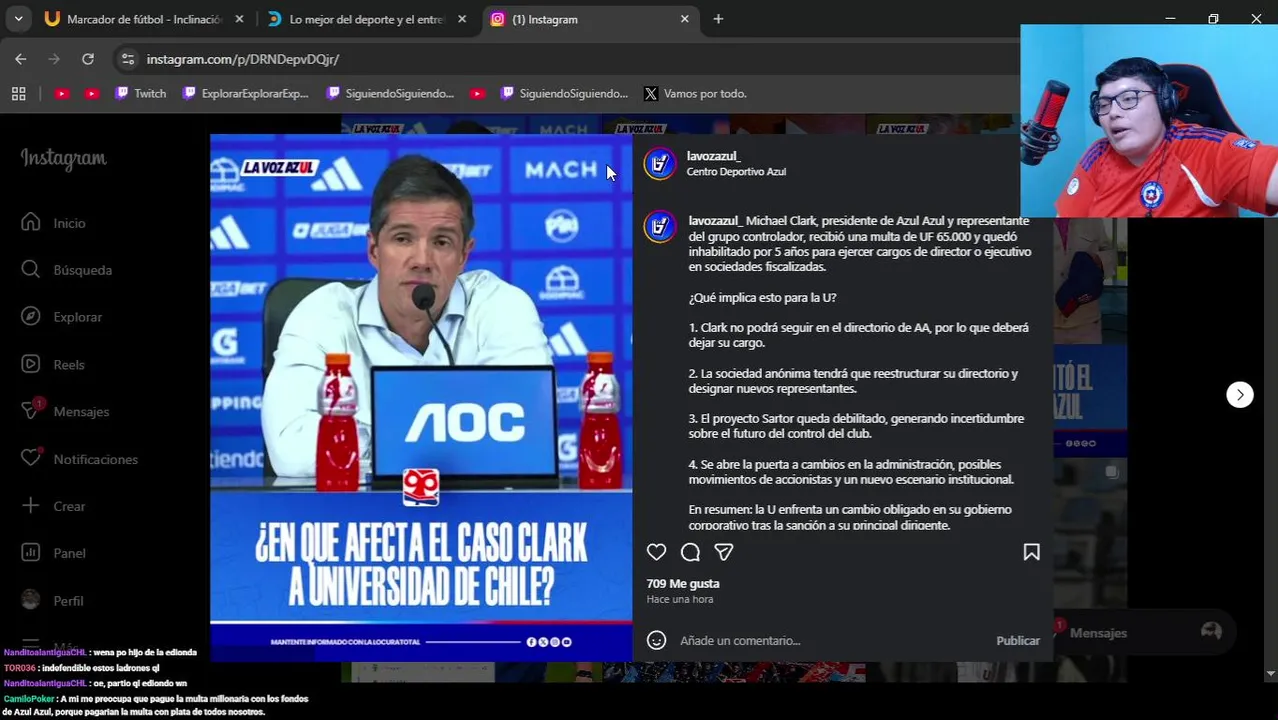Screen dimensions: 1278x720
Task: Select Crear to make a new post
Action: (68, 506)
